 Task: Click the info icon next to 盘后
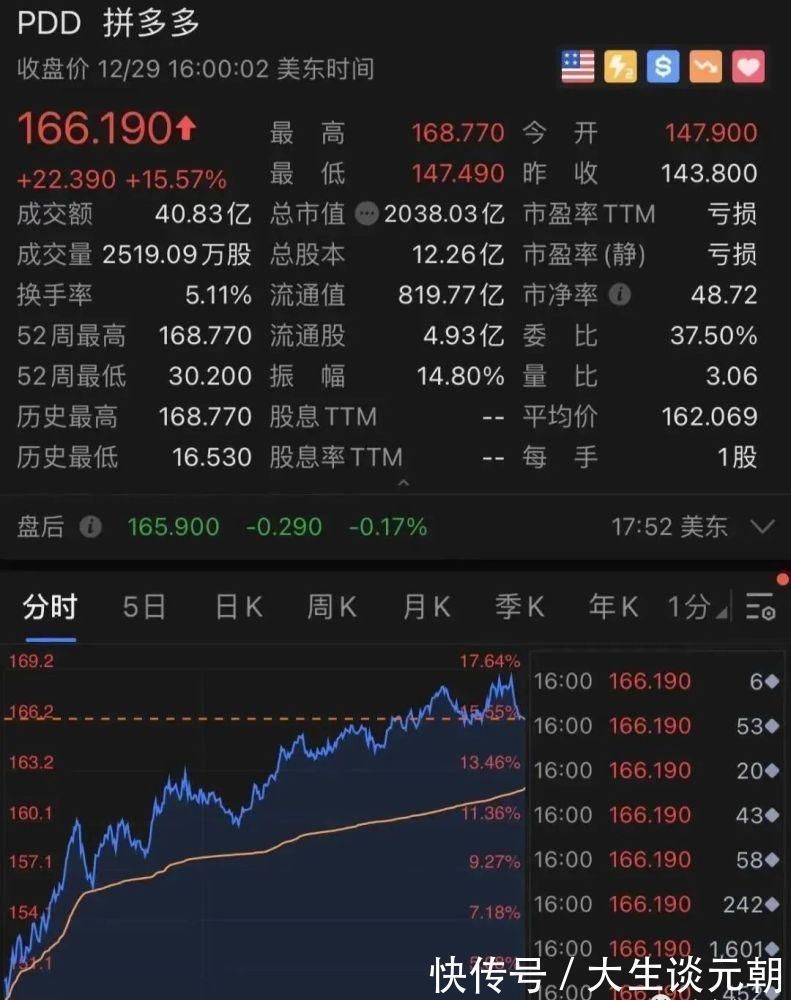click(90, 527)
